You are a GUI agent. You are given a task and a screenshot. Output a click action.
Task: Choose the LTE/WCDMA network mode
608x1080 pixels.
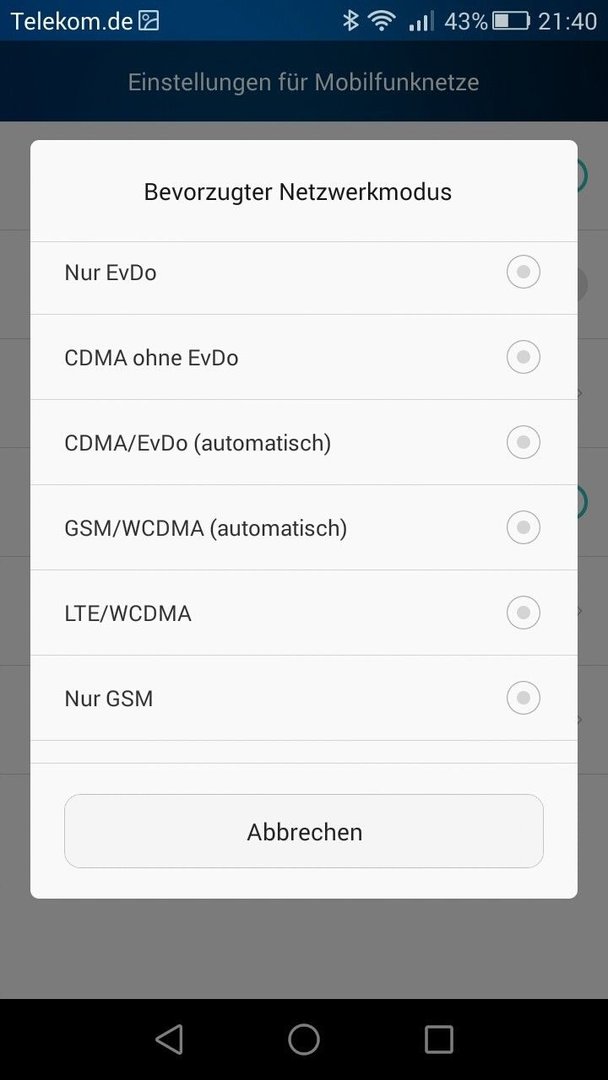(x=304, y=613)
